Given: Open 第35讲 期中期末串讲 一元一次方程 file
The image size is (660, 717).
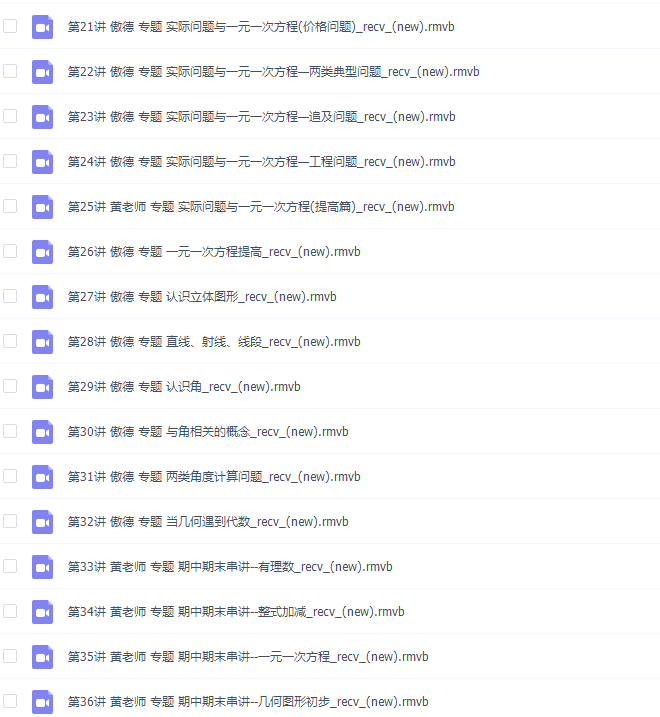Looking at the screenshot, I should pyautogui.click(x=248, y=657).
